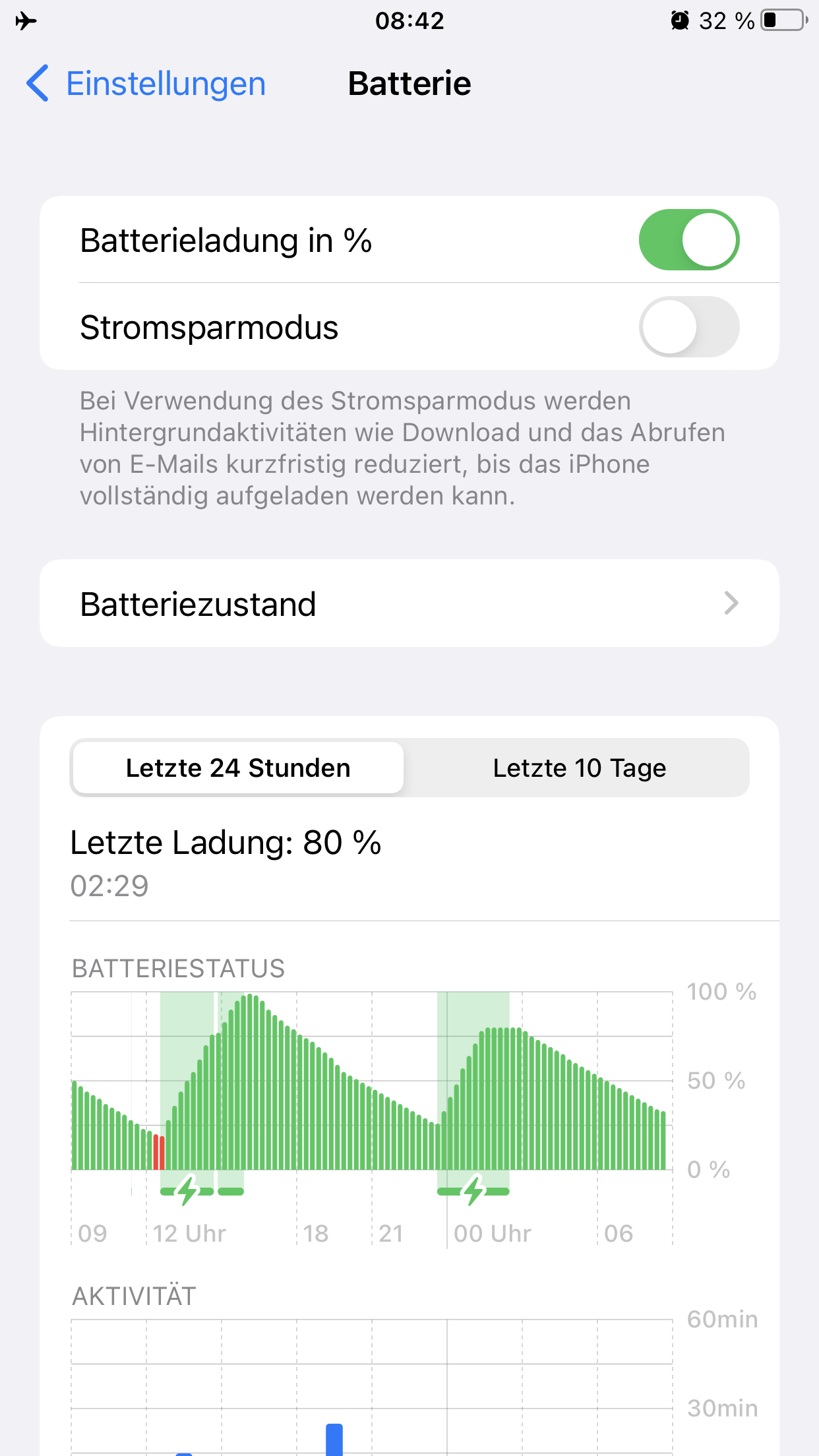Switch to Letzte 10 Tage
This screenshot has width=819, height=1456.
pos(579,768)
